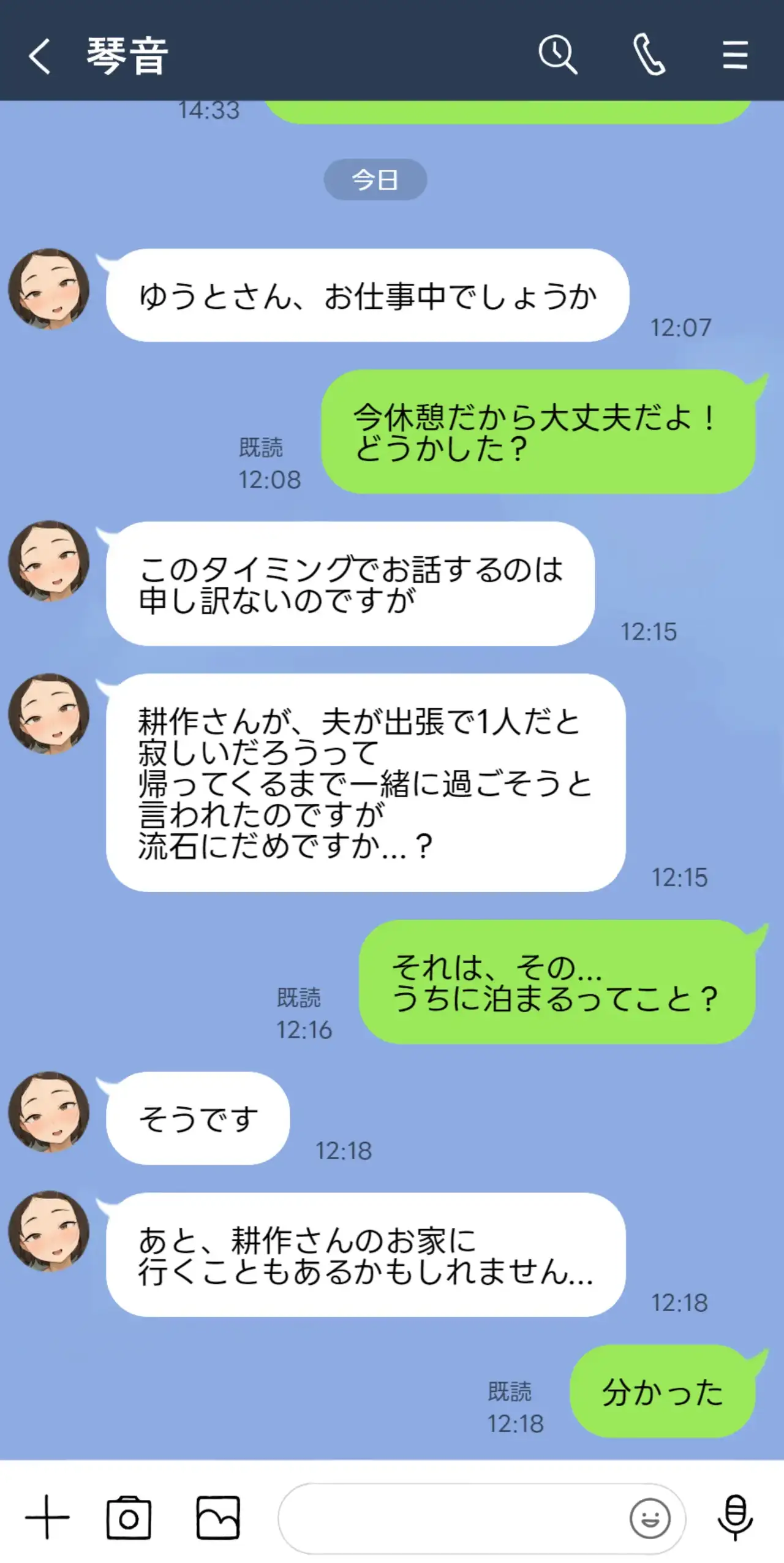
Task: View 琴音's profile from avatar beside そうです
Action: (49, 1111)
